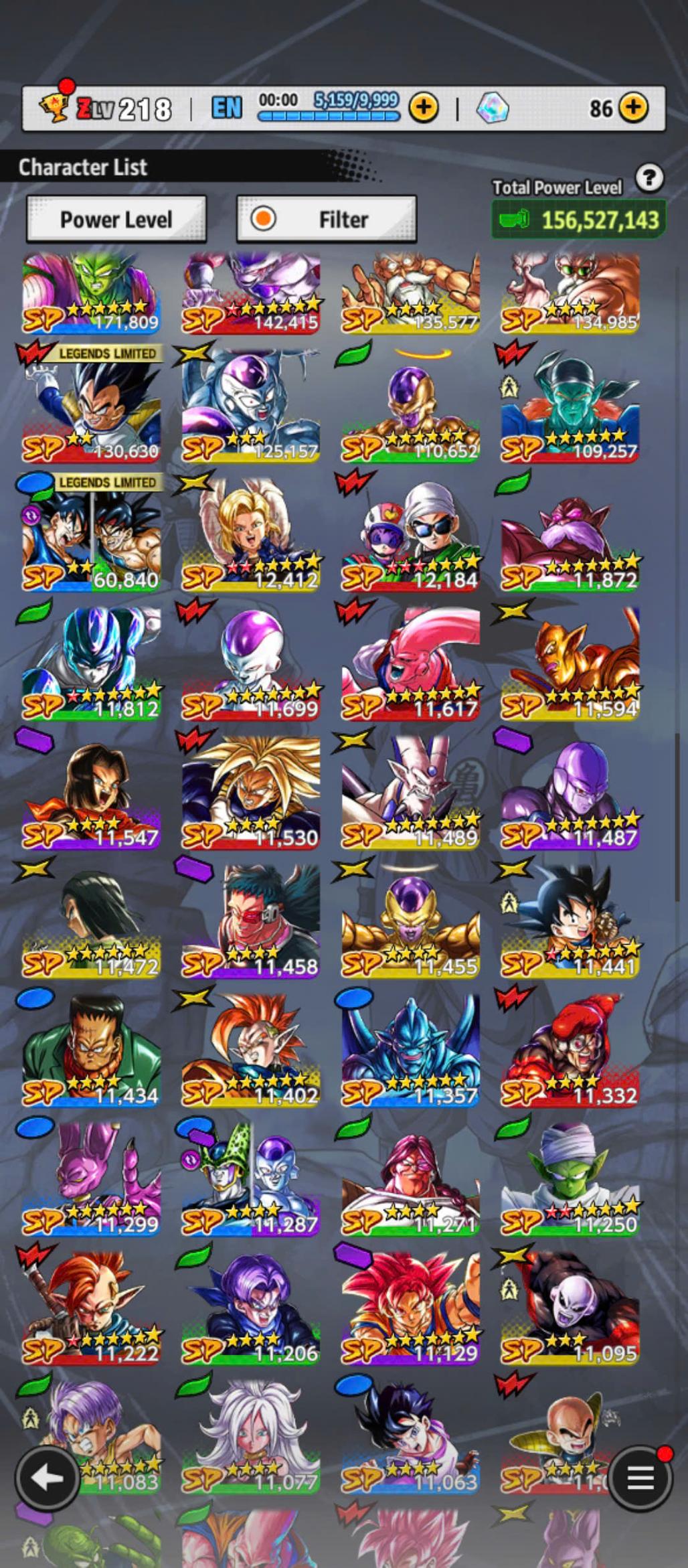Image resolution: width=688 pixels, height=1568 pixels.
Task: Go back with the arrow button
Action: pos(45,1478)
